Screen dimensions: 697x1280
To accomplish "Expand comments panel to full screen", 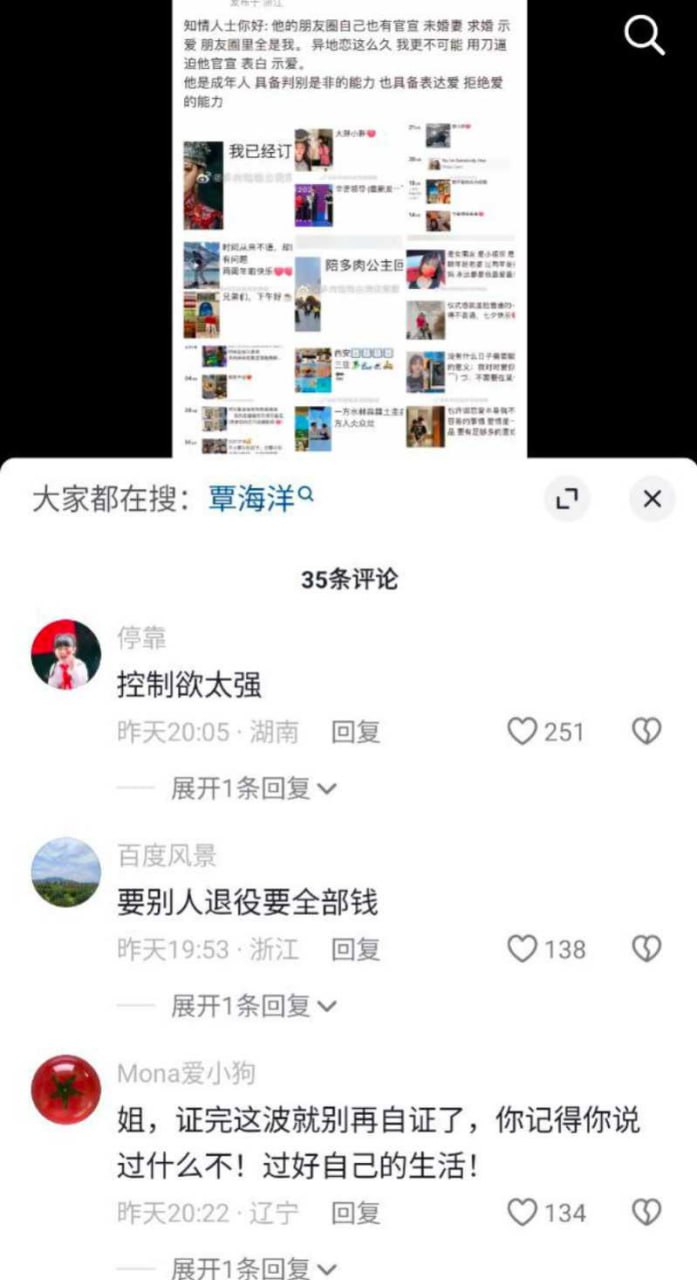I will (567, 498).
